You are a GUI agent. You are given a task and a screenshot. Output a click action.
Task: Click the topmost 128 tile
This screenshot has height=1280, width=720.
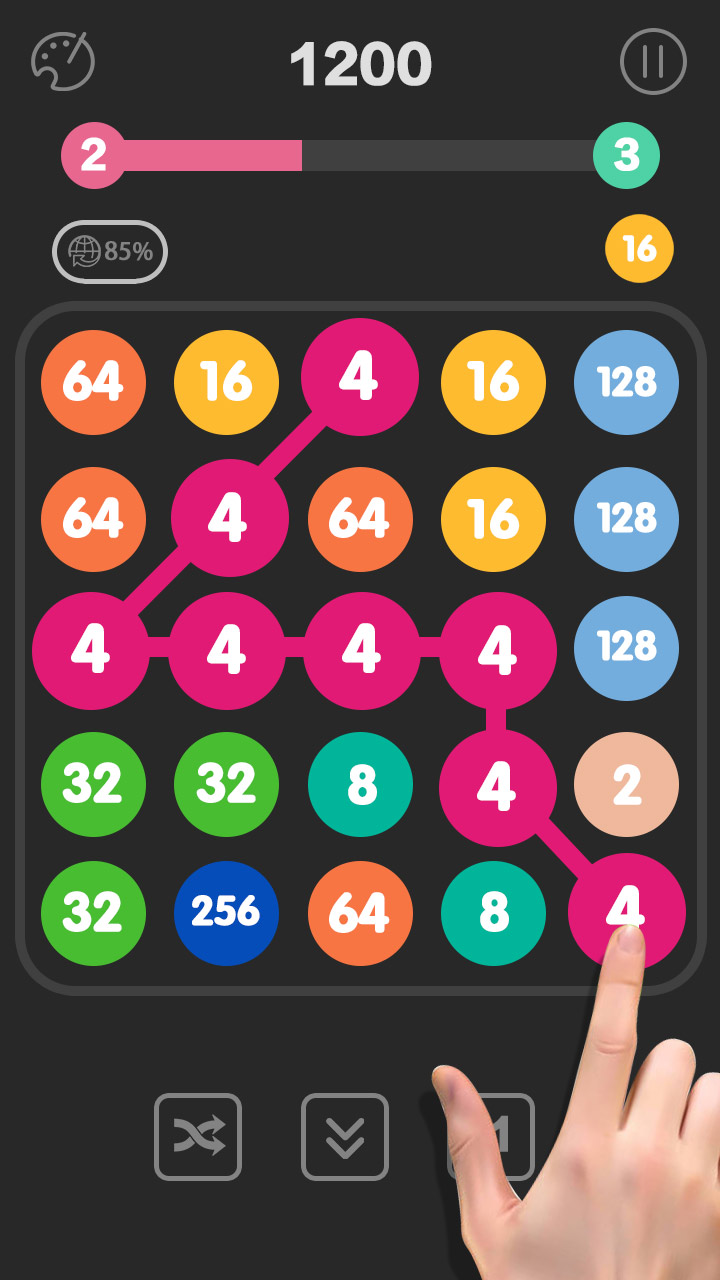[x=626, y=382]
